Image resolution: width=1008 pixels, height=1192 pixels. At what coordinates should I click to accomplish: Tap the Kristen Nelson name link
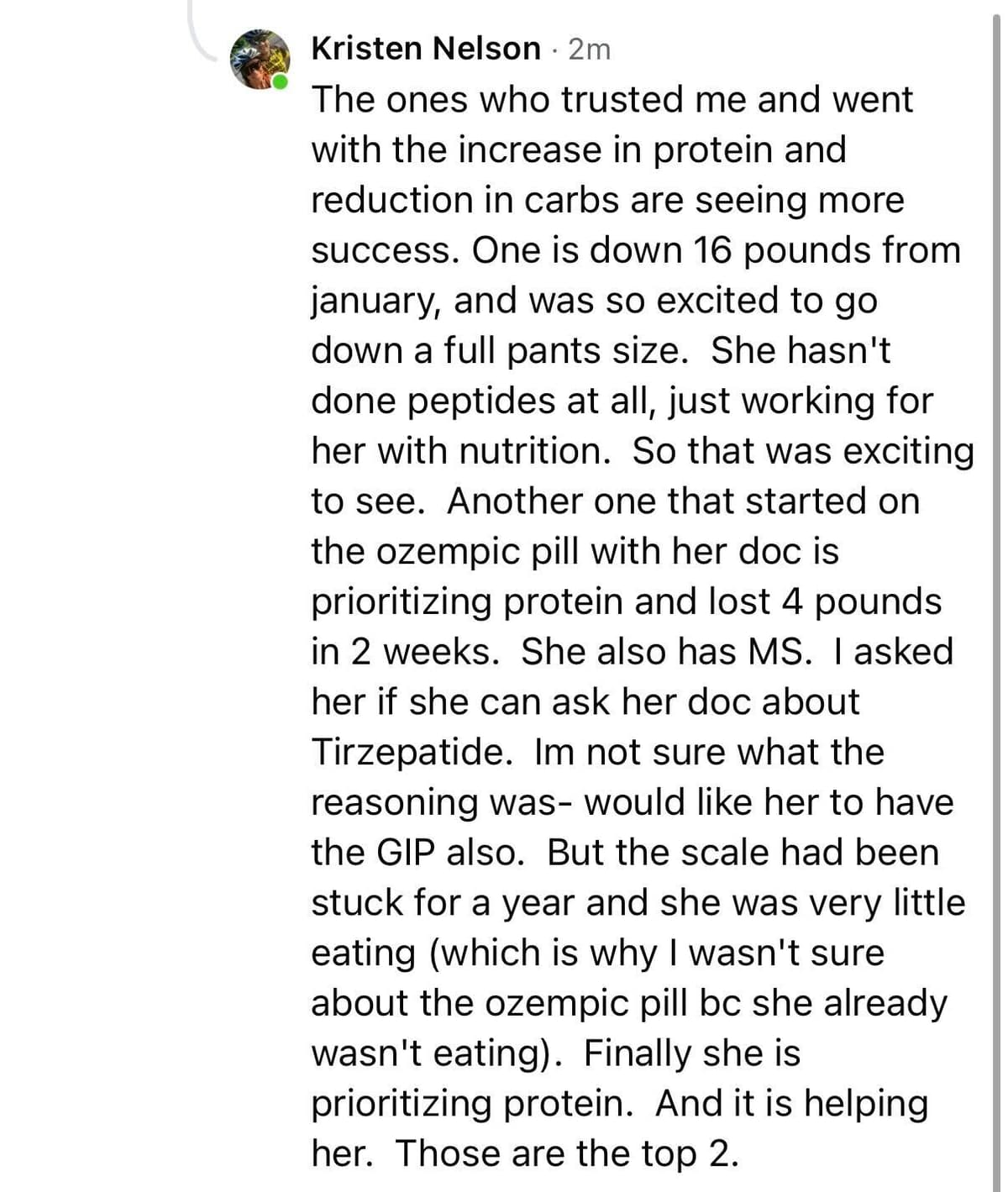click(x=425, y=49)
